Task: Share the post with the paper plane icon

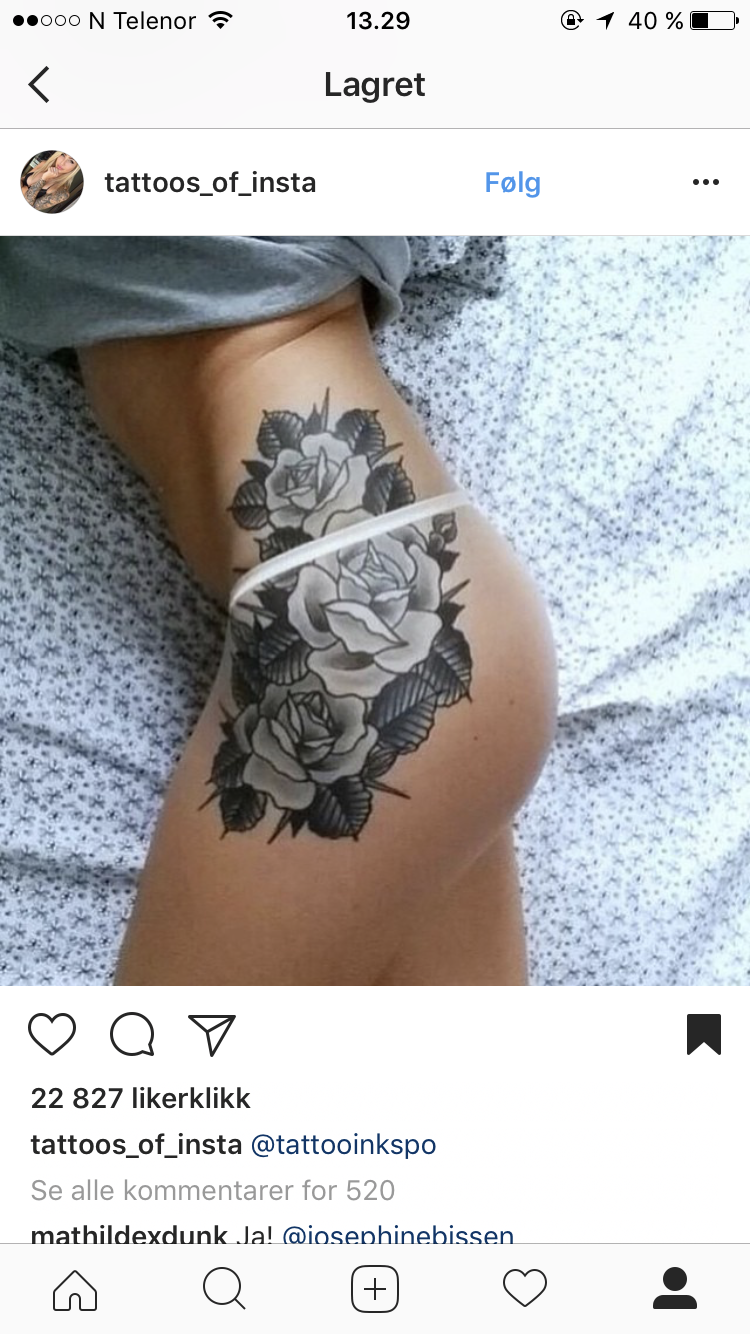Action: tap(211, 1034)
